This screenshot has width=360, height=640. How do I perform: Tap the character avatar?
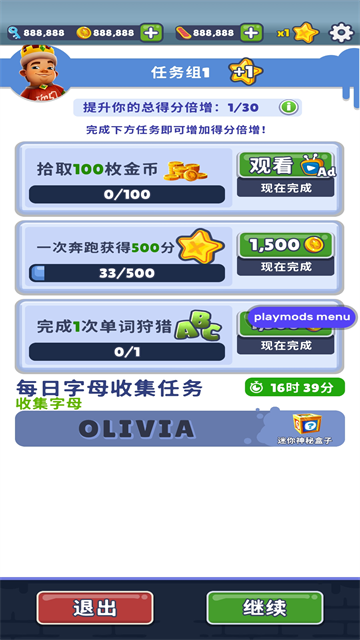(40, 73)
